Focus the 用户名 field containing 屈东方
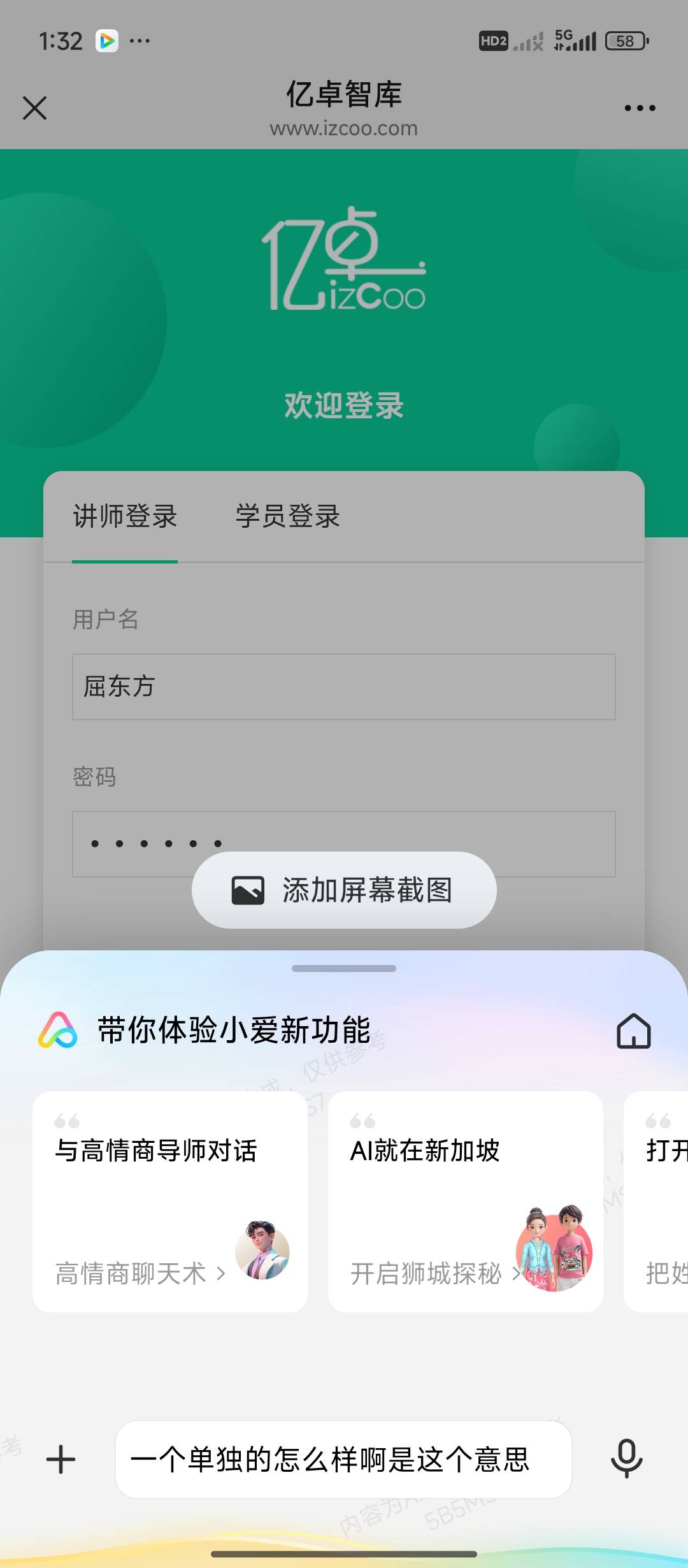 344,686
